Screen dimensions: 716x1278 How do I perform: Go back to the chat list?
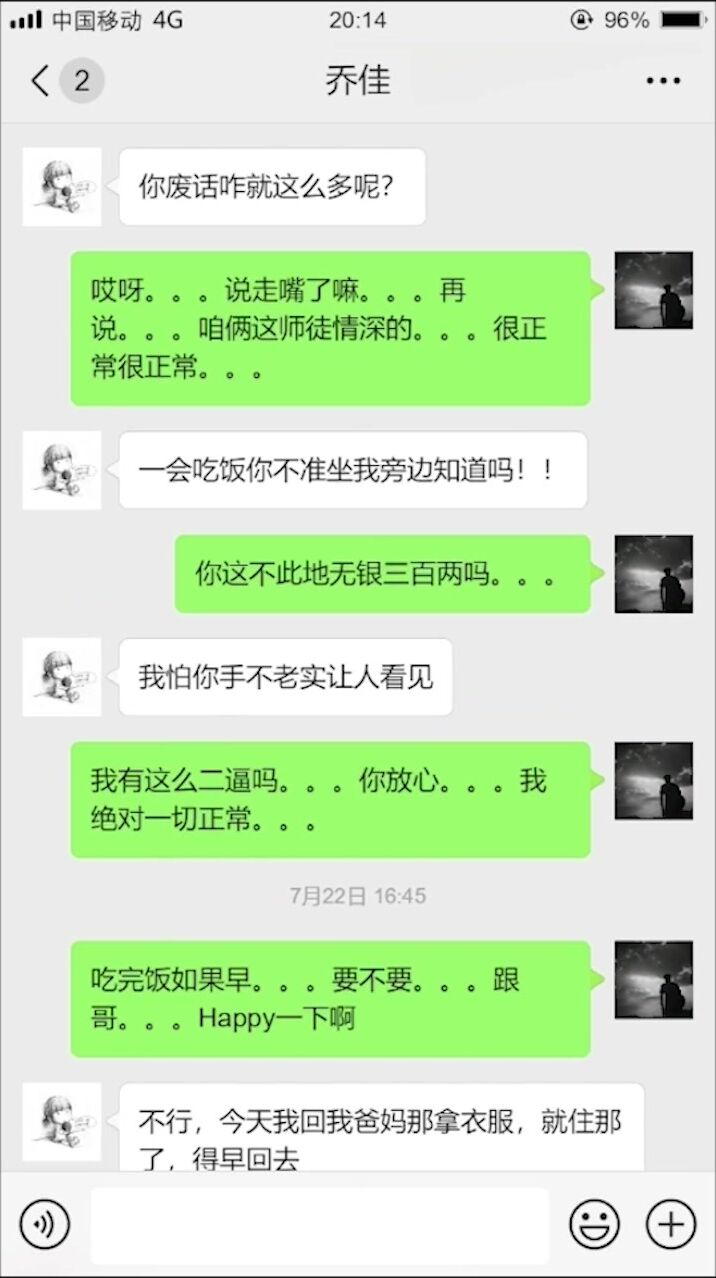click(x=42, y=81)
